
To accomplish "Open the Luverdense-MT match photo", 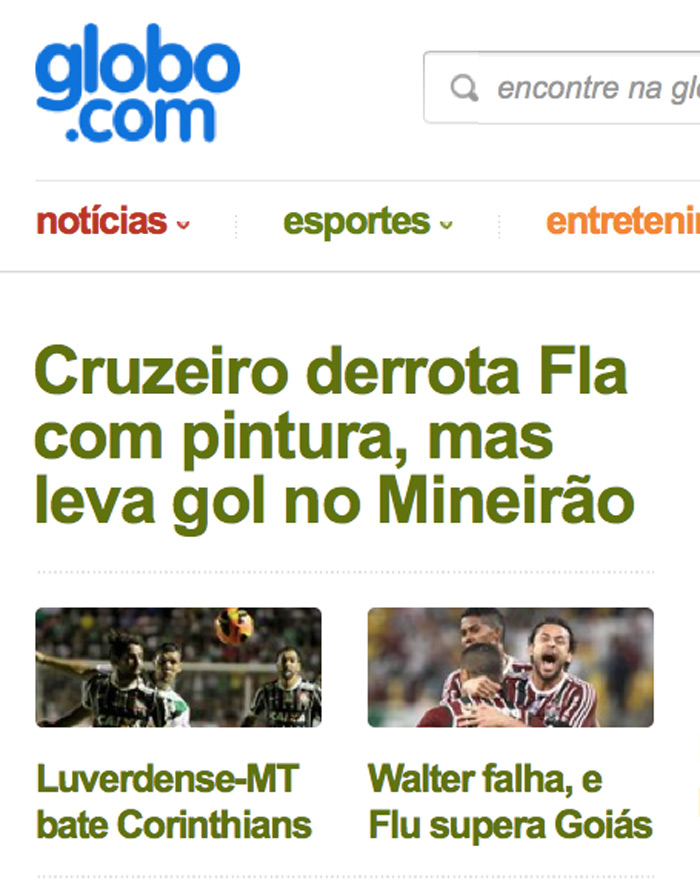I will [178, 667].
